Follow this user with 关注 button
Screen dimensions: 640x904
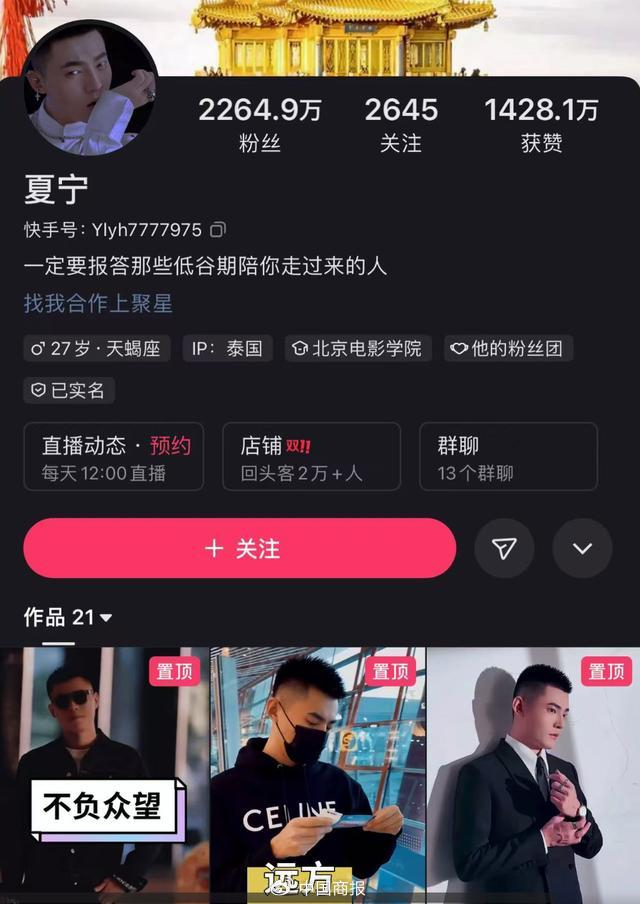click(240, 548)
